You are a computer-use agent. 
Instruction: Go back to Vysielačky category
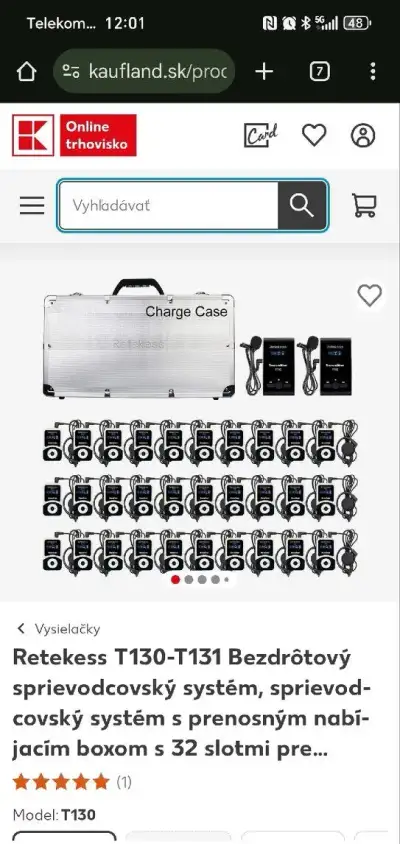pyautogui.click(x=58, y=629)
